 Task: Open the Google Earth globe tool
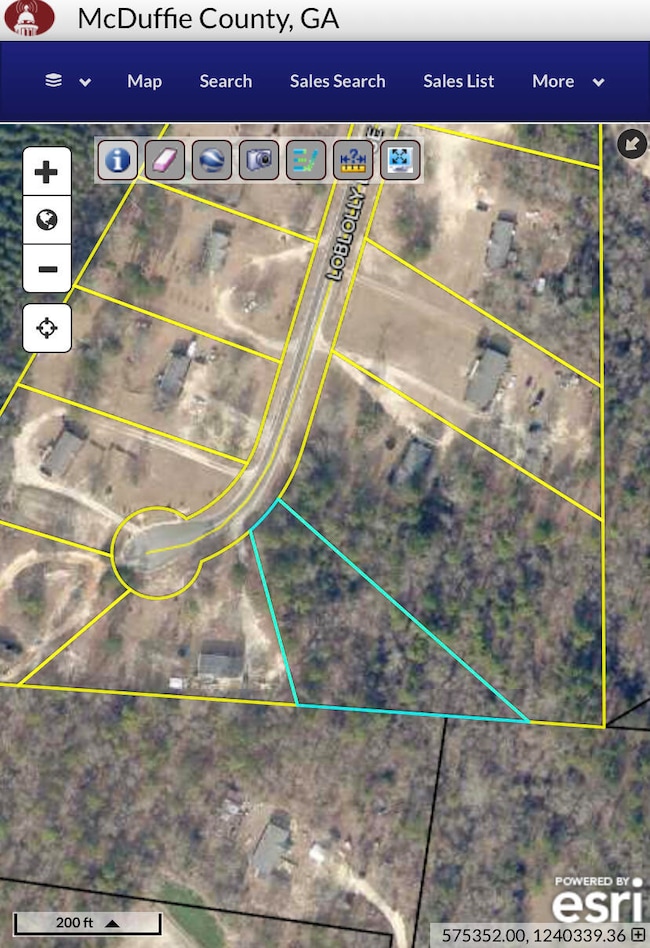coord(212,160)
